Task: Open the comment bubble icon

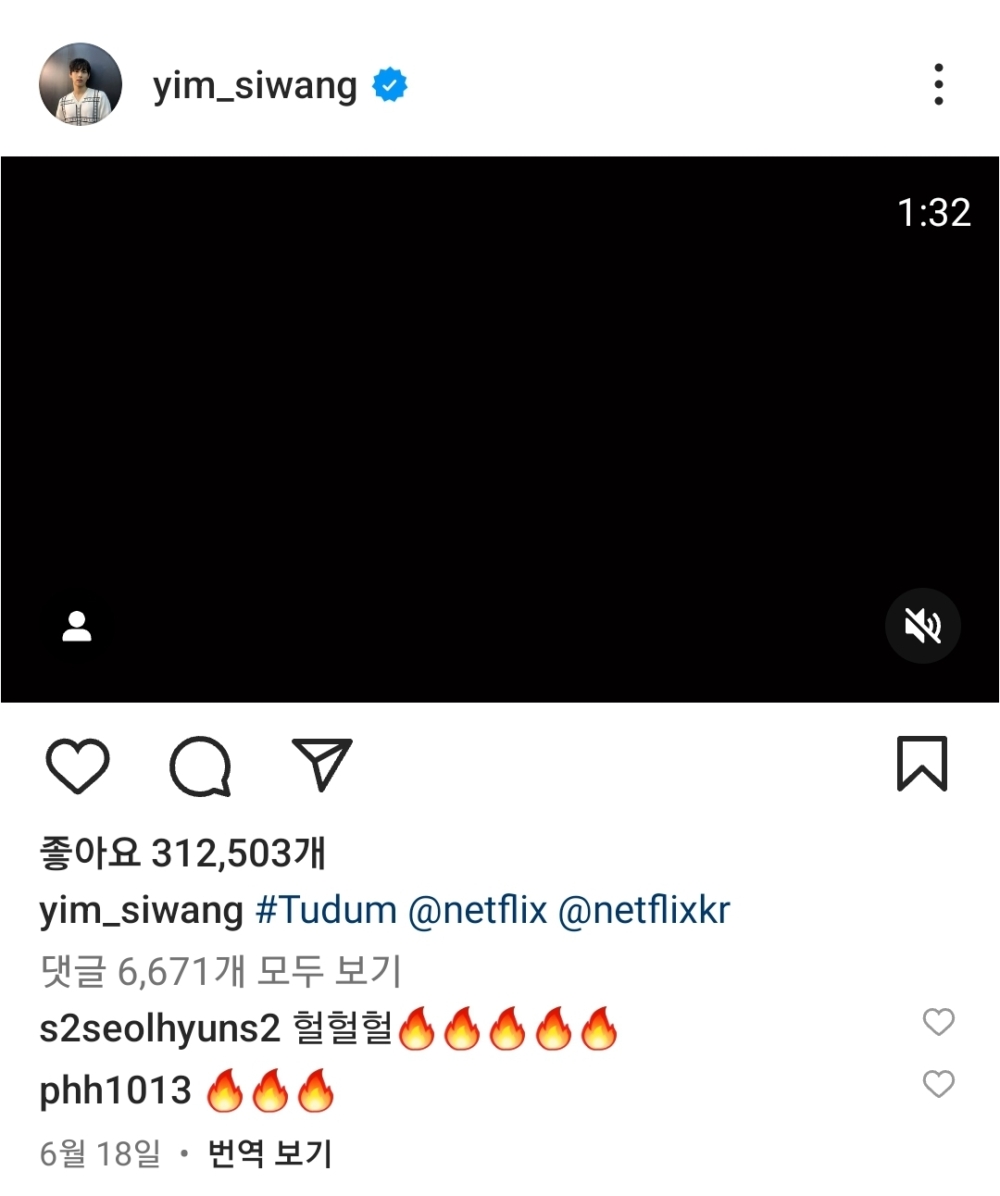Action: click(200, 766)
